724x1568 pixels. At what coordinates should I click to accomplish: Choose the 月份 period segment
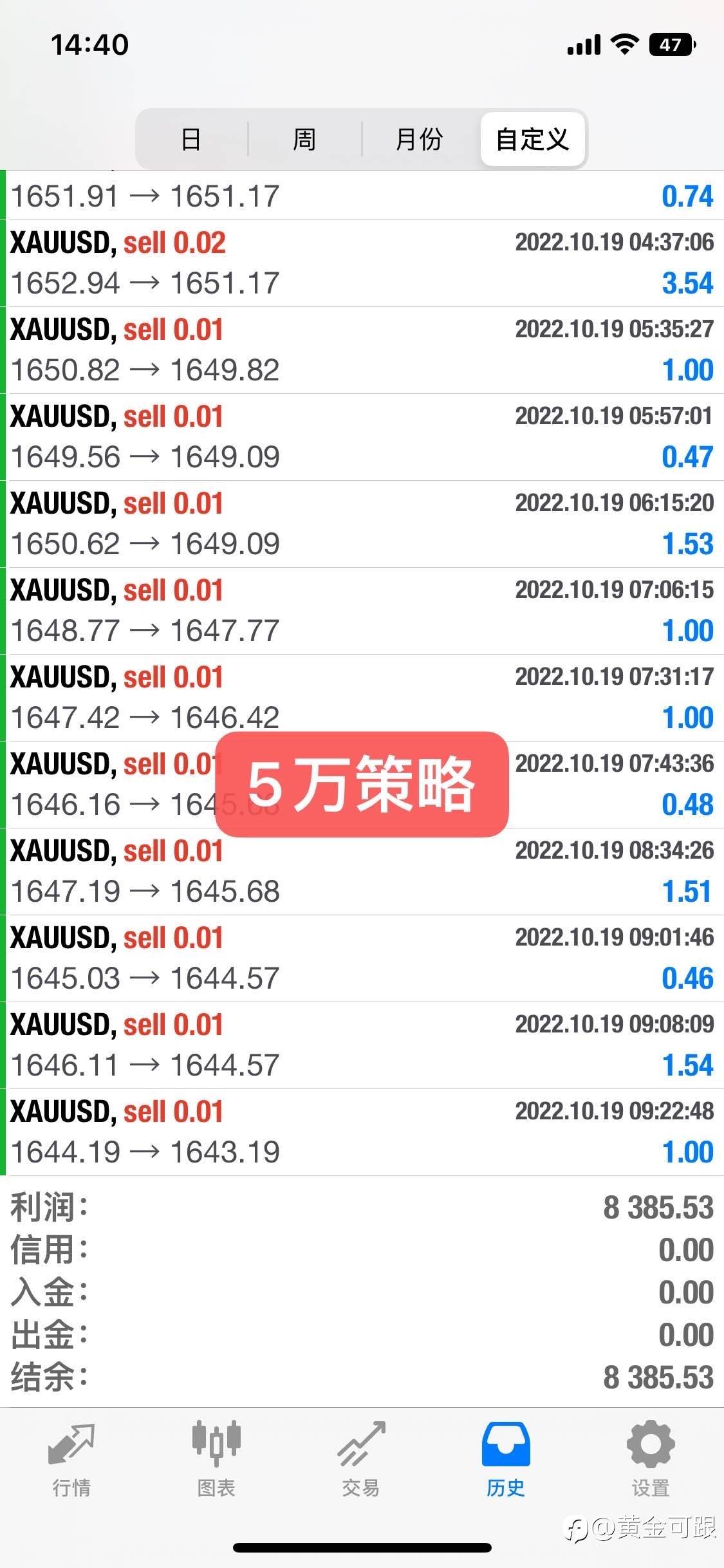point(420,138)
